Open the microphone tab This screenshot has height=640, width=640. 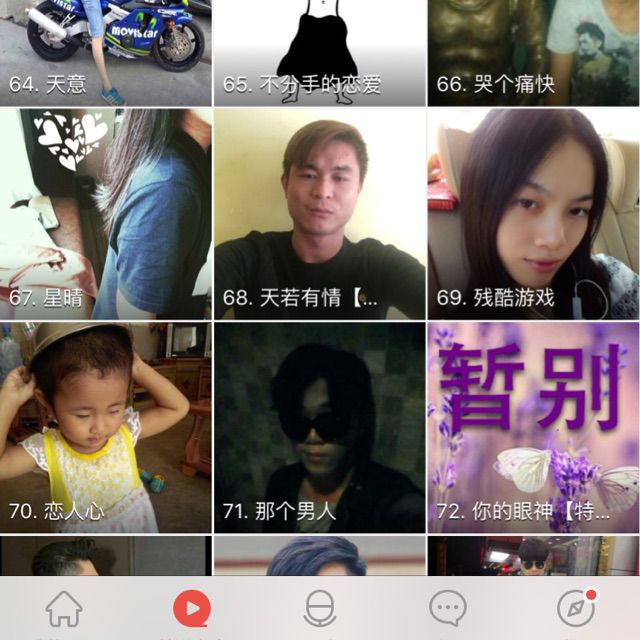(x=319, y=608)
